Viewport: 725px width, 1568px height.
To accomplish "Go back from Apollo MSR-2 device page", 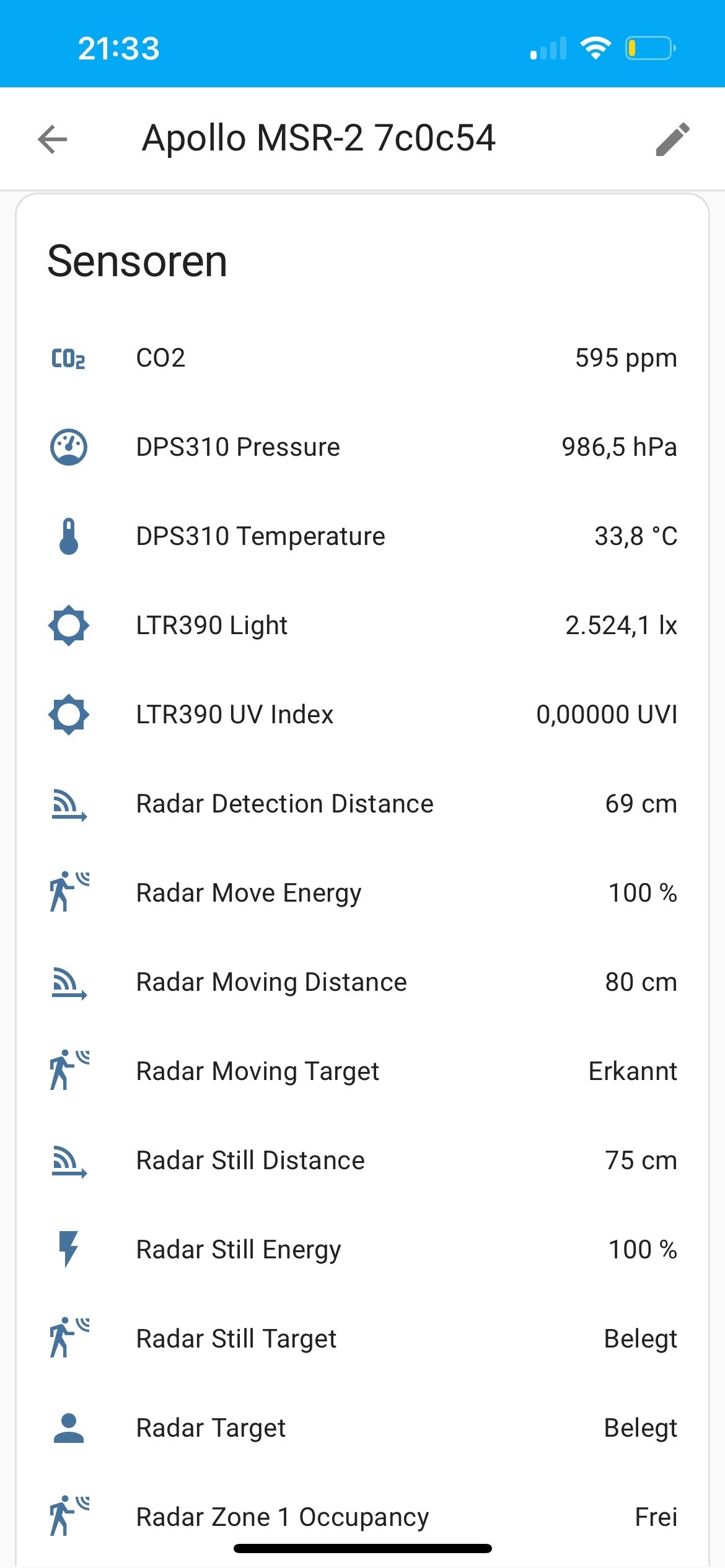I will coord(52,139).
